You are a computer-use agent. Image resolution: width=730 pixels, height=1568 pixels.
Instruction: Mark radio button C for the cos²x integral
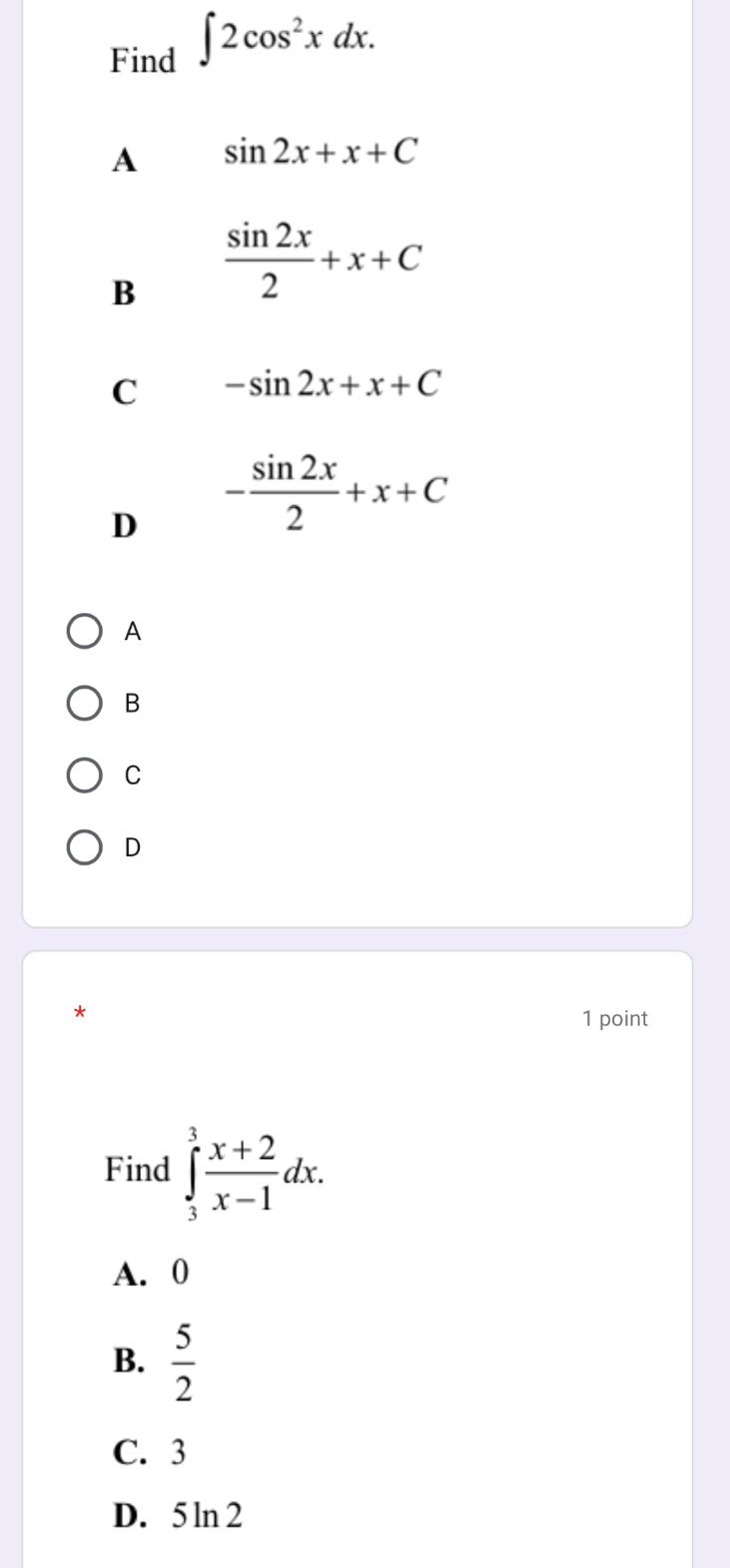[x=85, y=776]
